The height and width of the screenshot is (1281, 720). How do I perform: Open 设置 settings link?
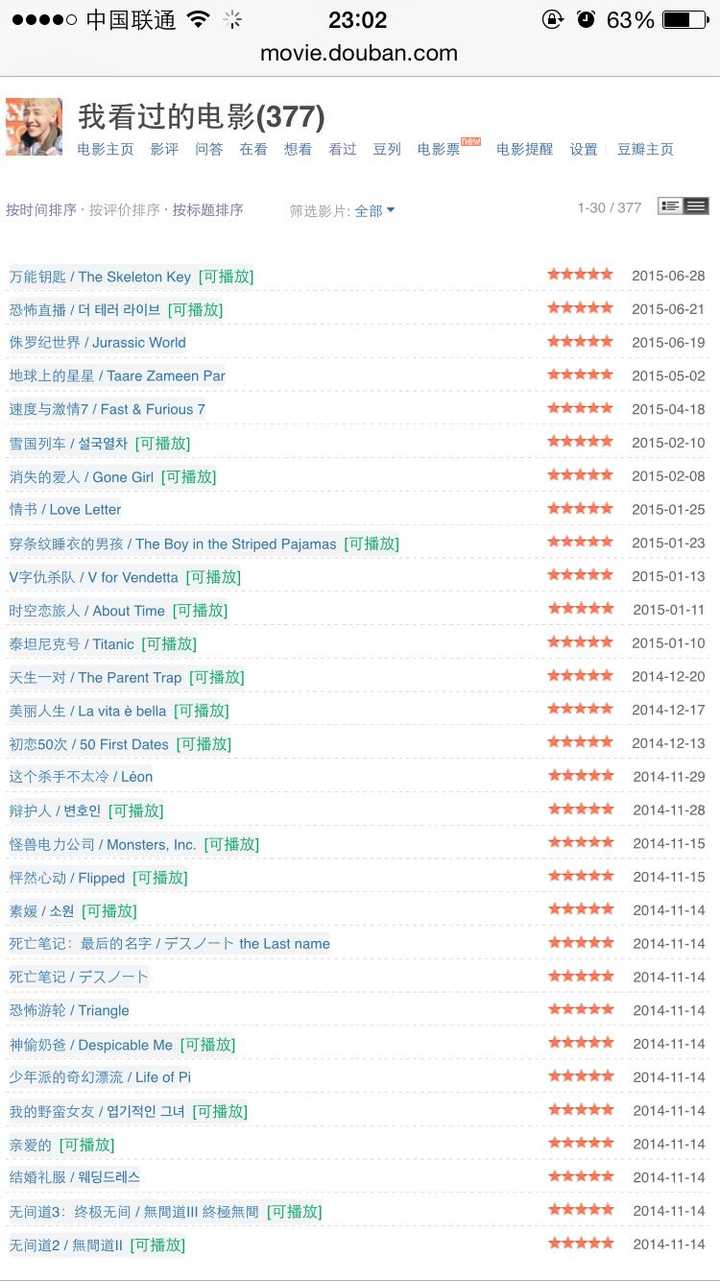pyautogui.click(x=583, y=149)
